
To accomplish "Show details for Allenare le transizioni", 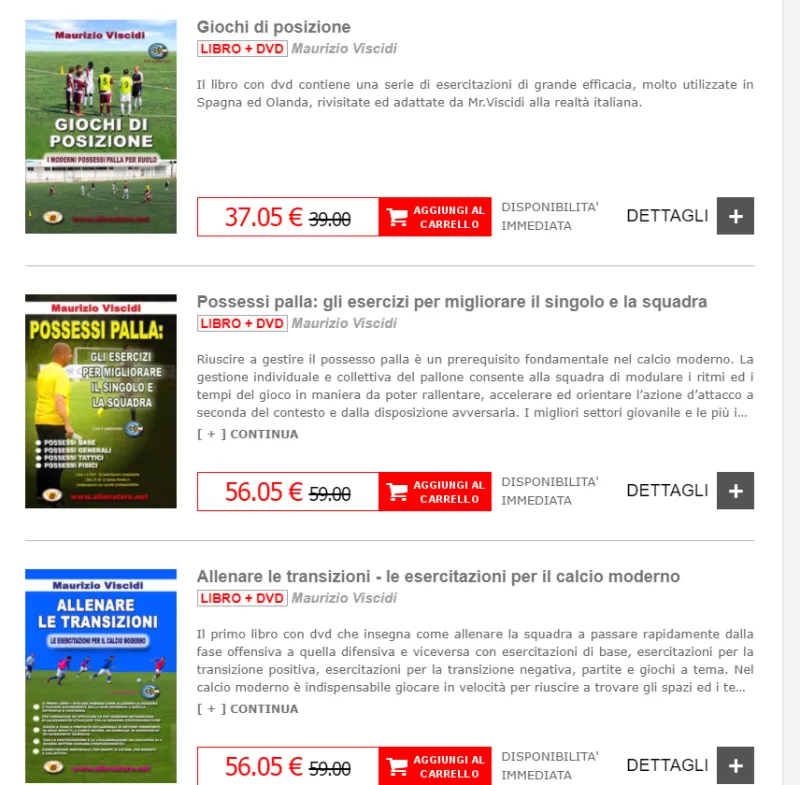I will click(x=689, y=766).
